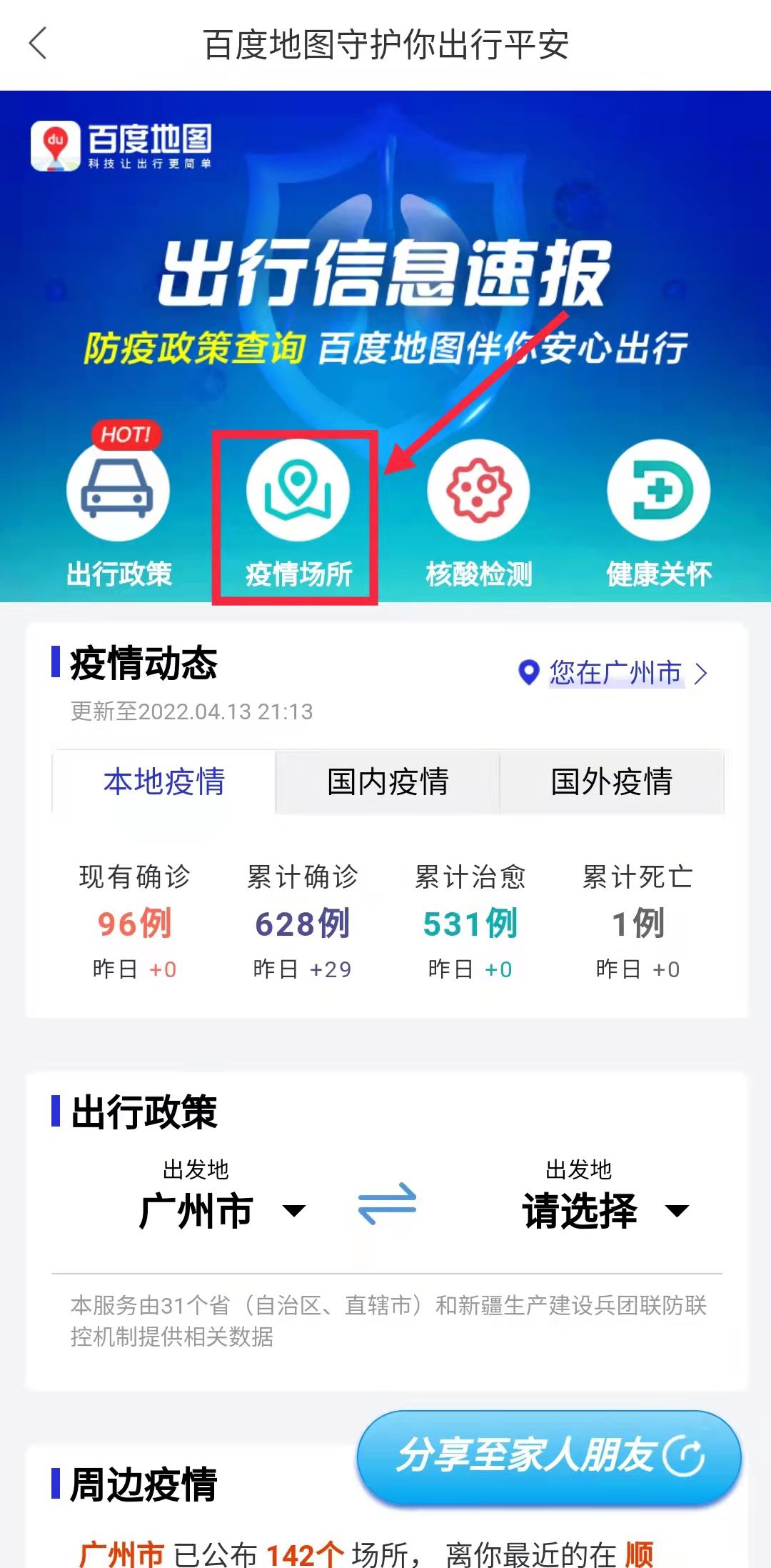
Task: Choose destination via 请选择 dropdown
Action: [x=605, y=1210]
